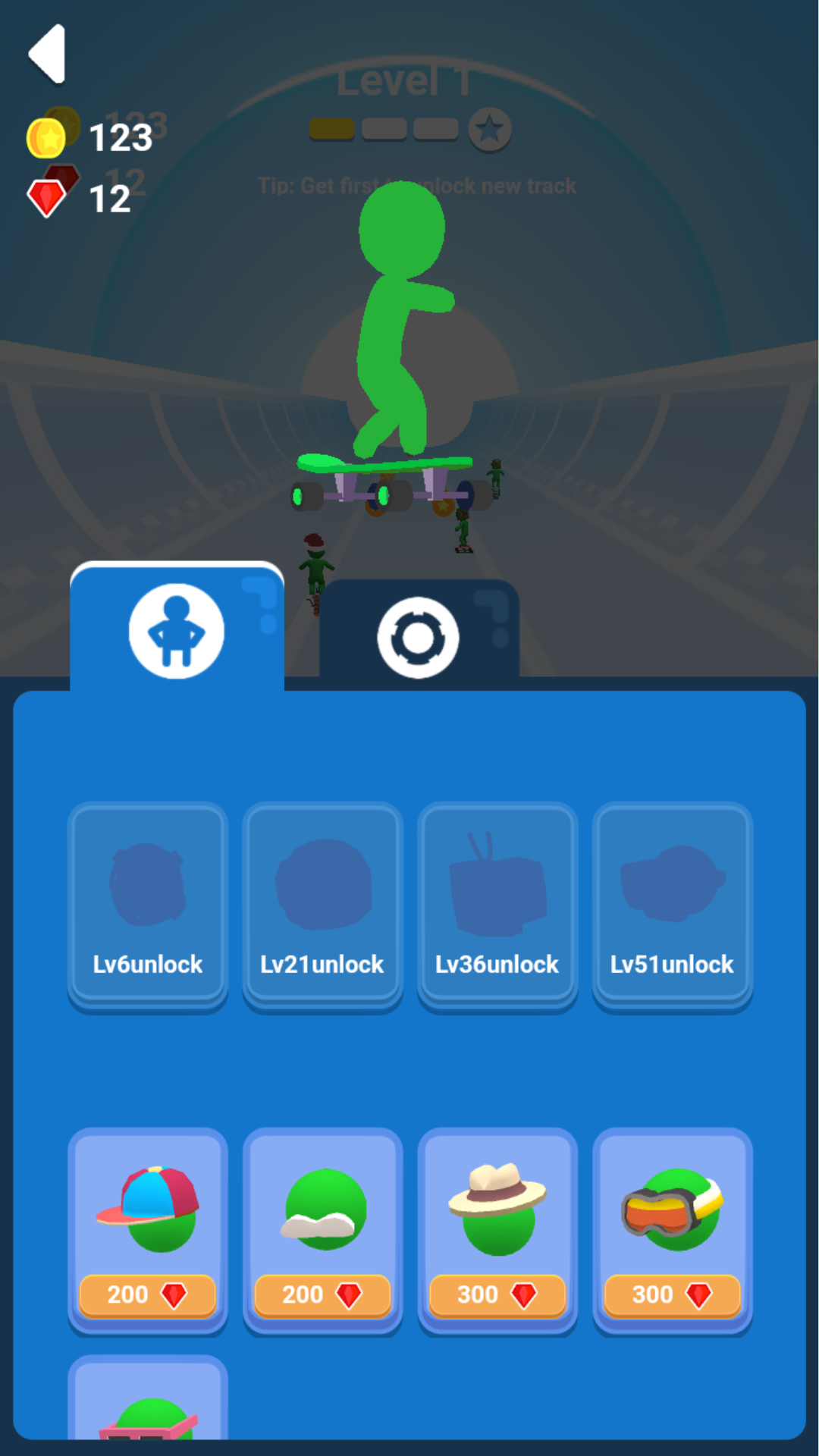The image size is (819, 1456).
Task: Tap the Lv21unlock locked item slot
Action: [x=322, y=902]
